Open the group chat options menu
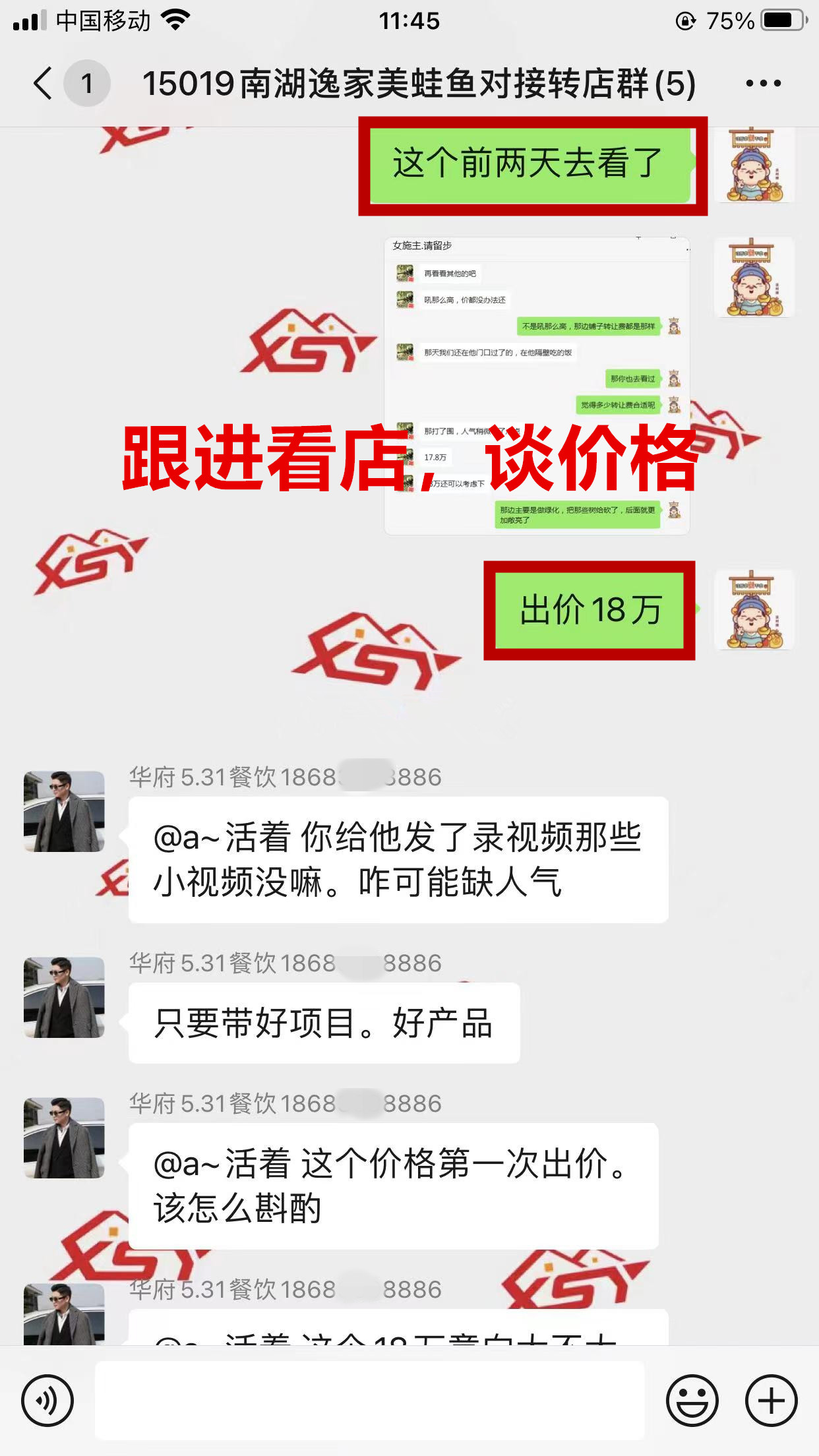Viewport: 819px width, 1456px height. (763, 84)
